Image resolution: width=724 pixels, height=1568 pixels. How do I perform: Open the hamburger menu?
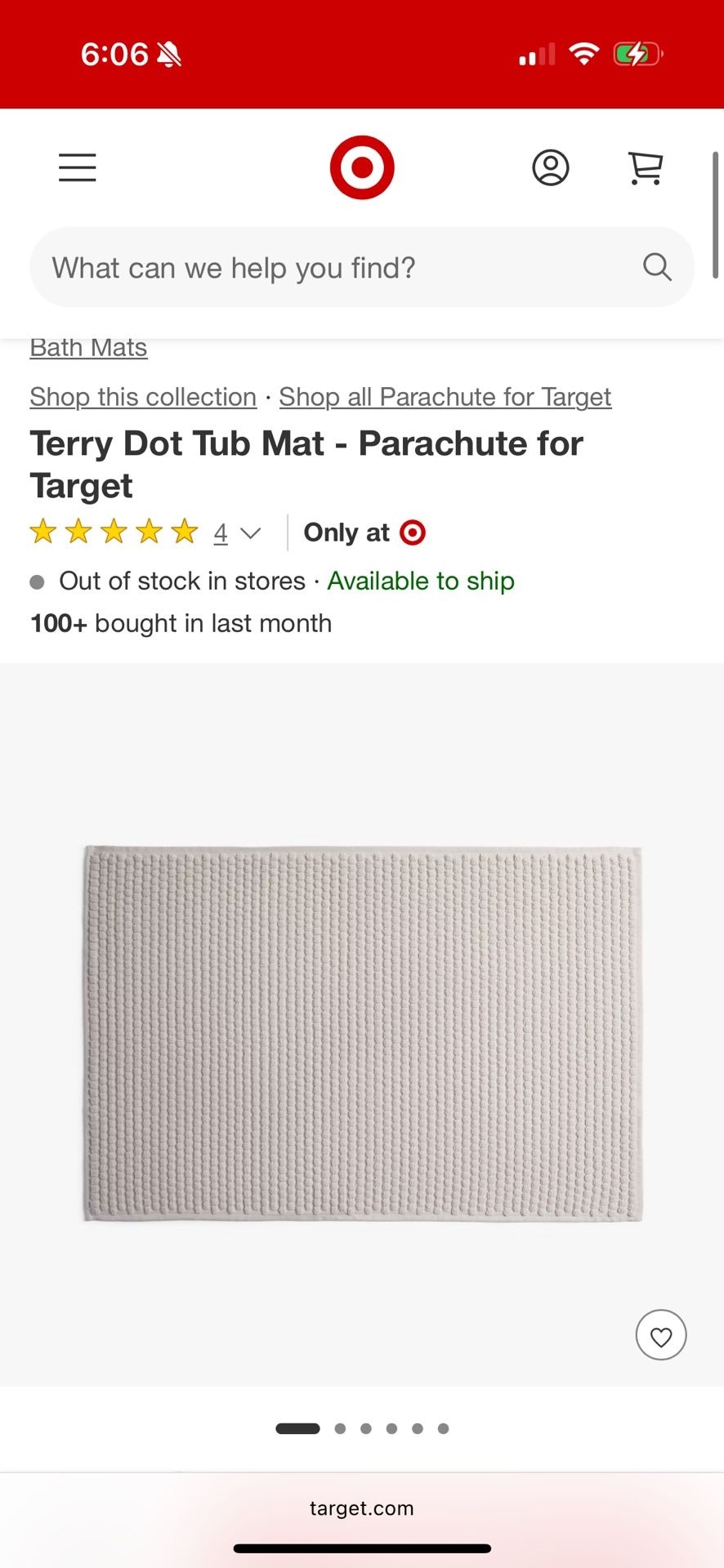(x=78, y=167)
